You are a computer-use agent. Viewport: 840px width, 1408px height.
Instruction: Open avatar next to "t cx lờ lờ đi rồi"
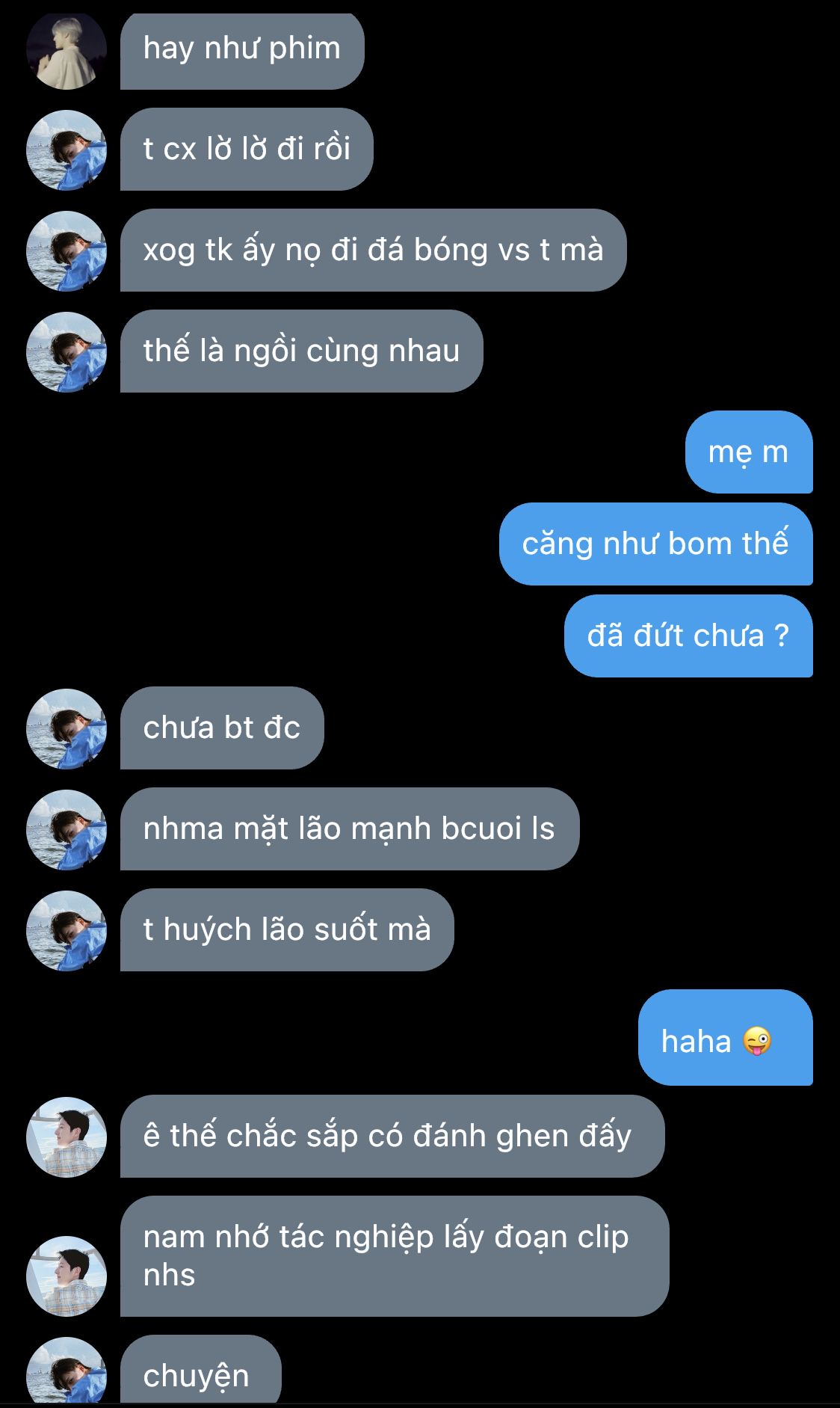67,150
